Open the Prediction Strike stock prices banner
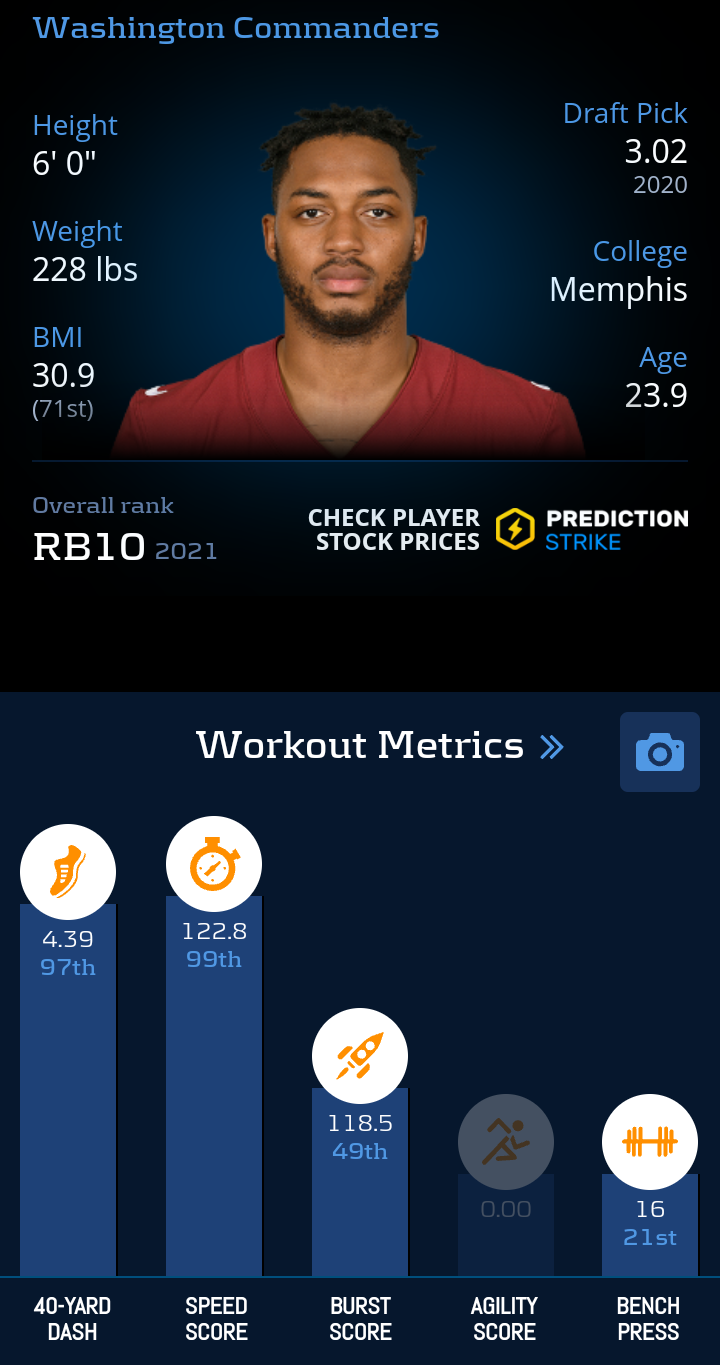The height and width of the screenshot is (1365, 720). [x=498, y=530]
